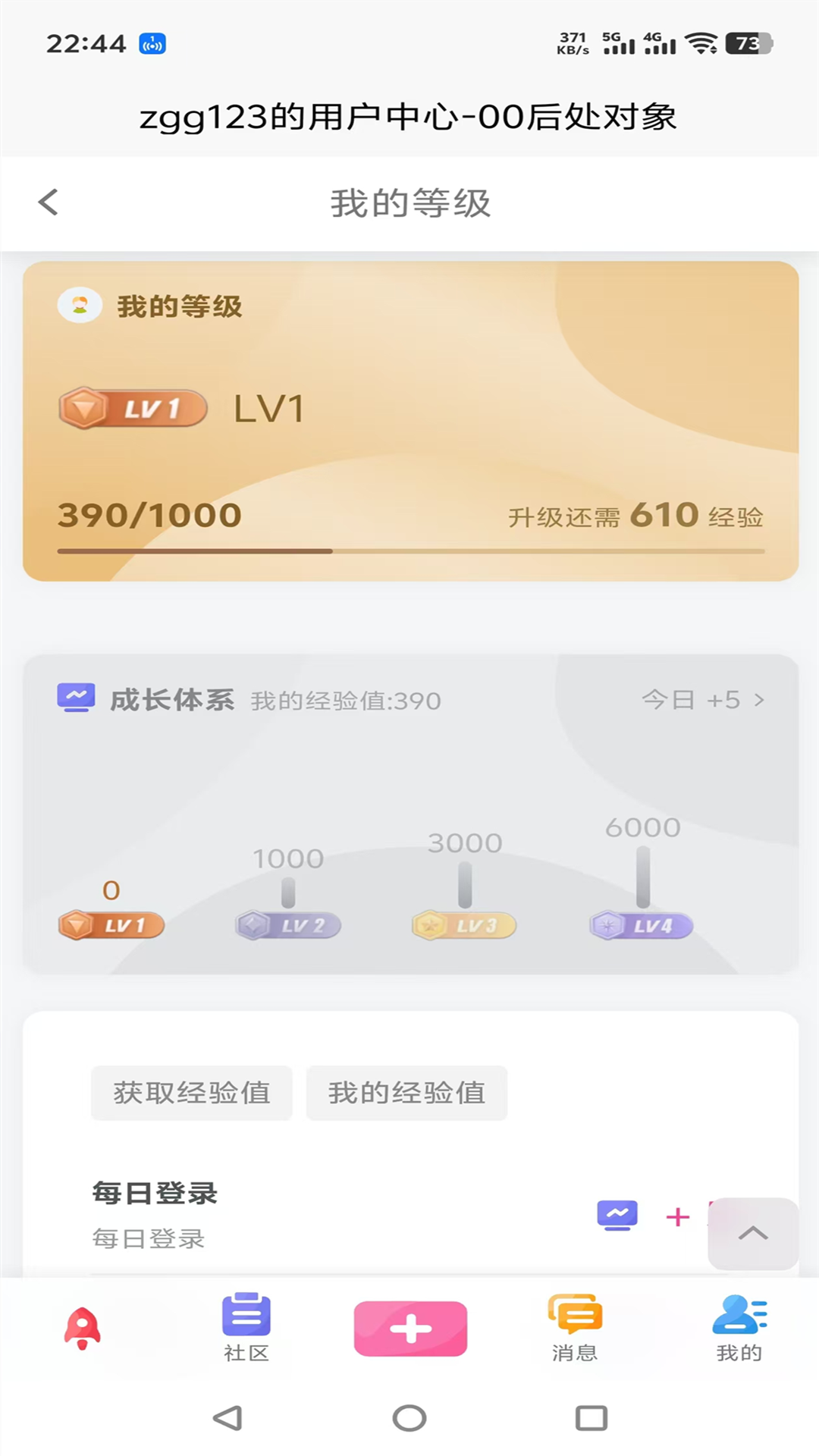This screenshot has width=819, height=1456.
Task: Click the LV1 bronze badge
Action: point(110,925)
